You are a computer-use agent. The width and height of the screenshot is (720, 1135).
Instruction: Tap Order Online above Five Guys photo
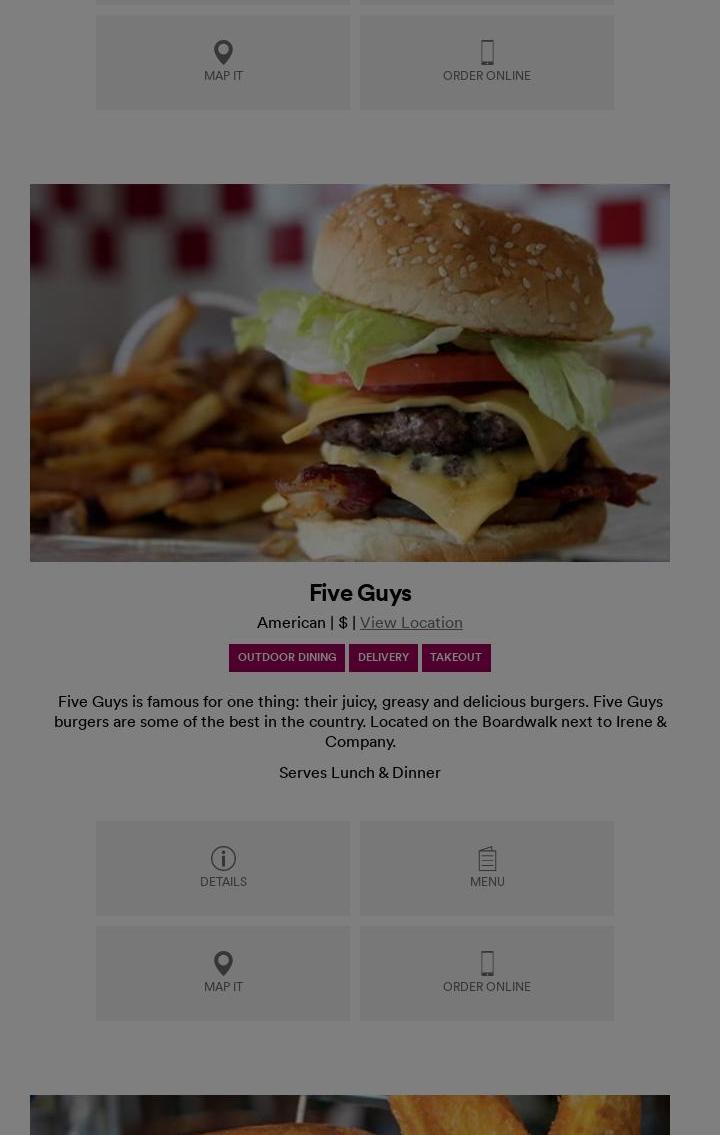point(487,62)
